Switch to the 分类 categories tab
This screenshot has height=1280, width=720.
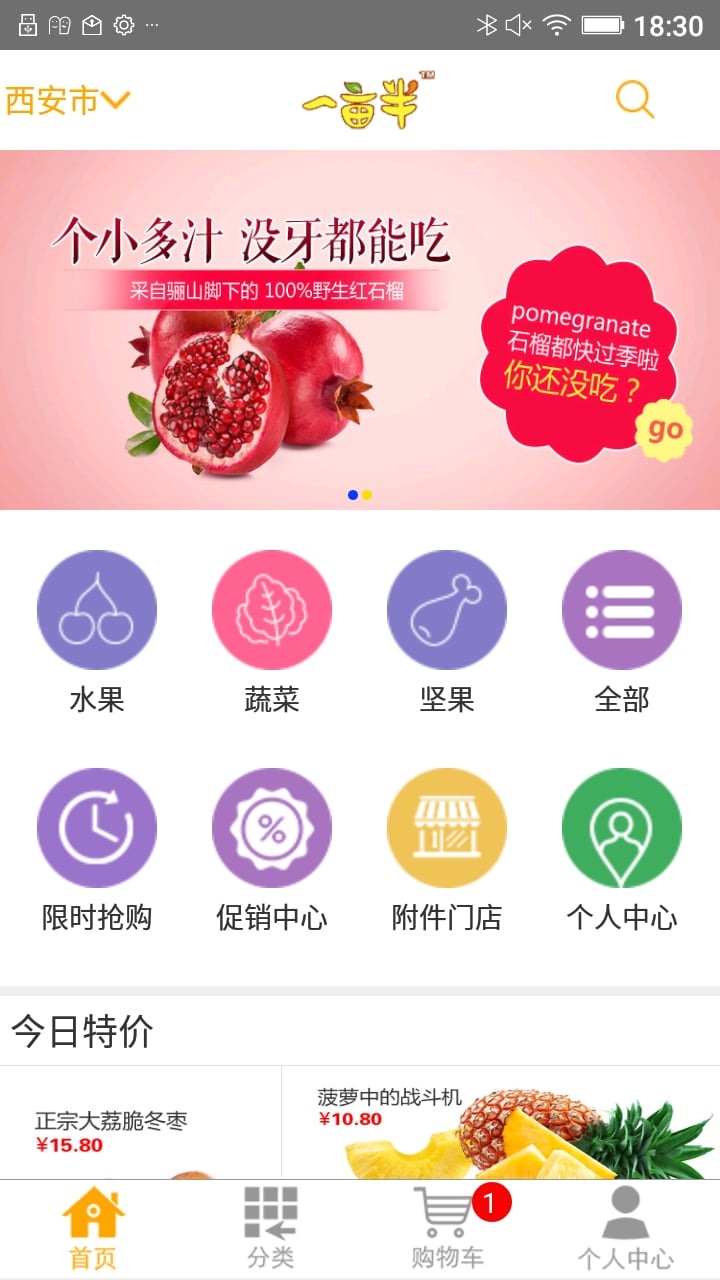click(x=270, y=1230)
